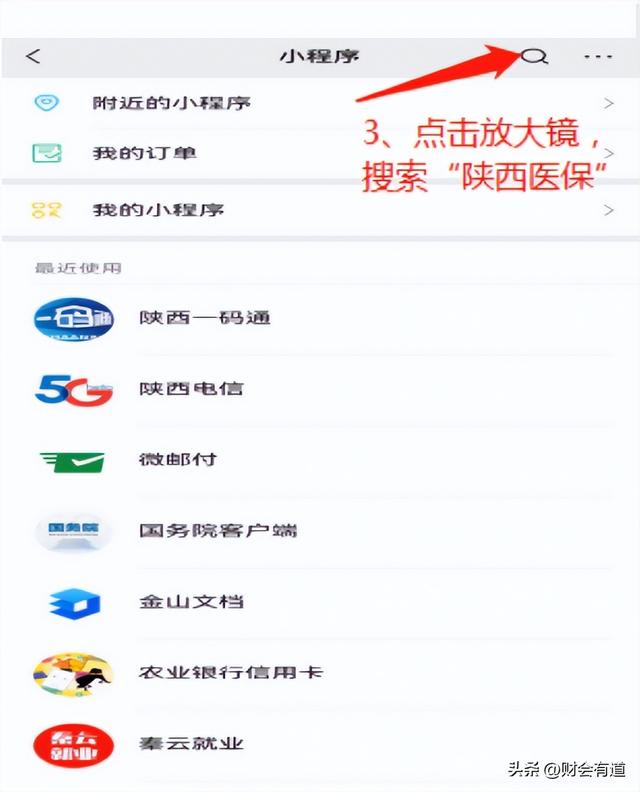Open 附近的小程序

click(x=170, y=103)
